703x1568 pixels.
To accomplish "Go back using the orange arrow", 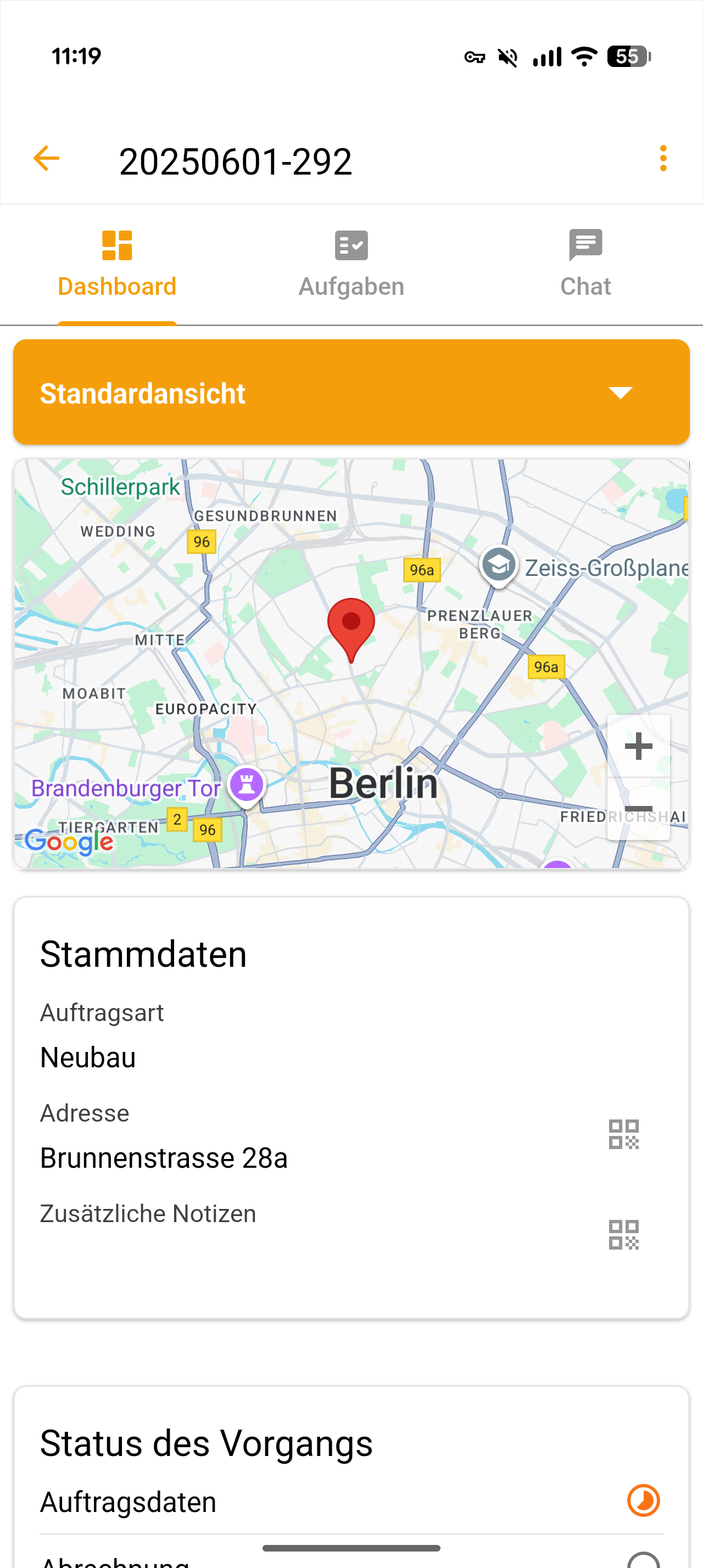I will tap(46, 159).
